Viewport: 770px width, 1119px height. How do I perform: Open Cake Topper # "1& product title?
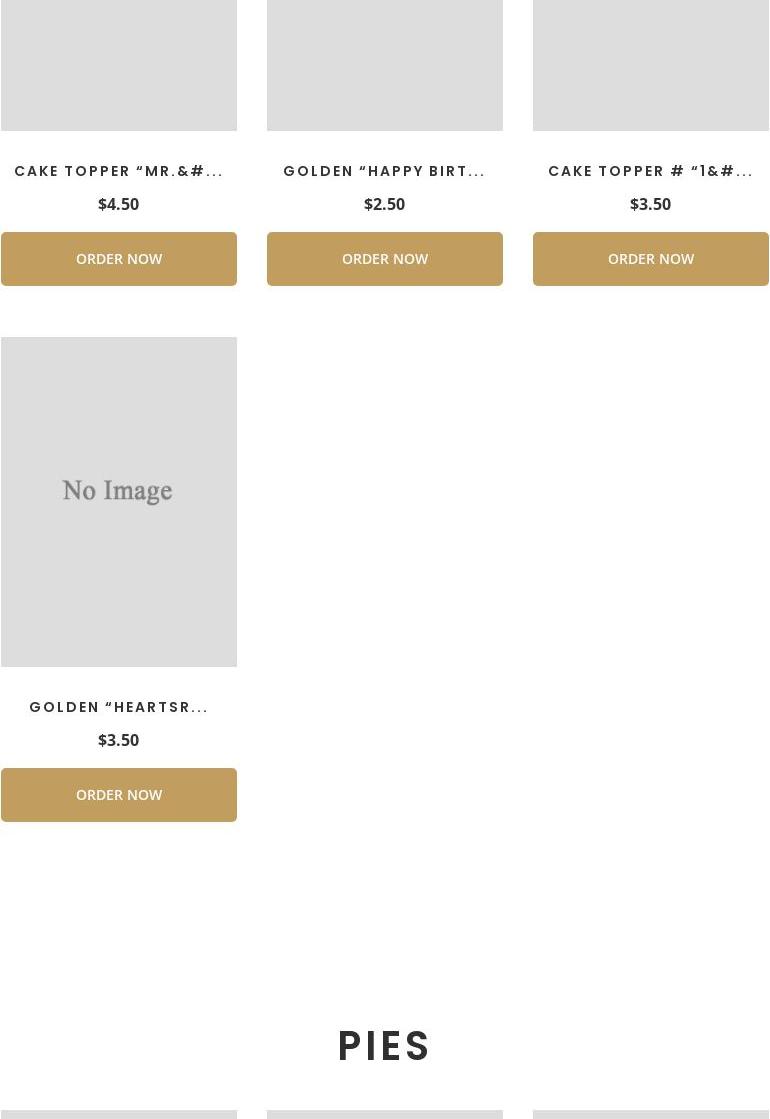650,171
